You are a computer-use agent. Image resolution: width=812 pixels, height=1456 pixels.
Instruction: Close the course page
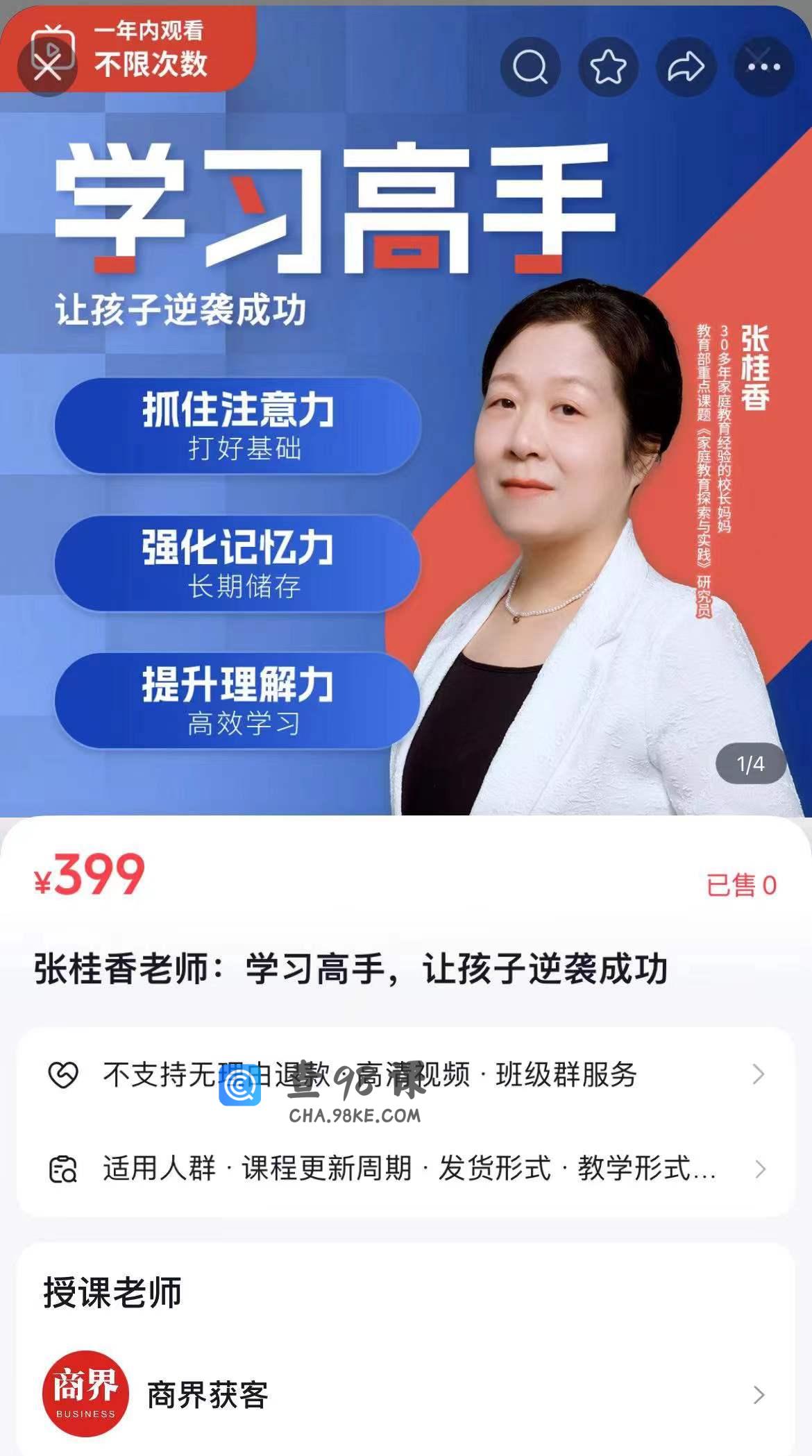click(x=47, y=67)
